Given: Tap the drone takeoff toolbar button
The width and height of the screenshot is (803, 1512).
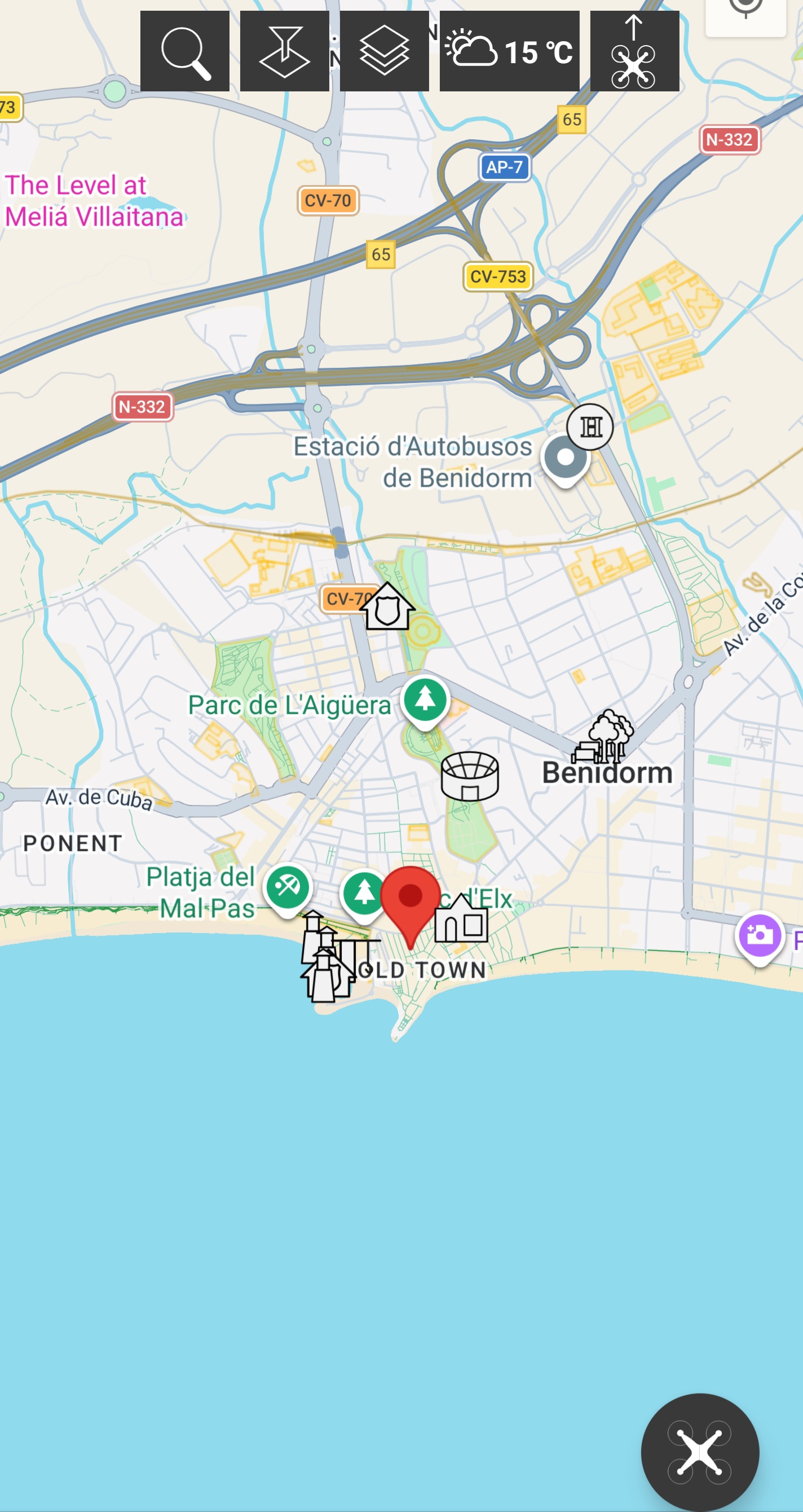Looking at the screenshot, I should pos(634,51).
